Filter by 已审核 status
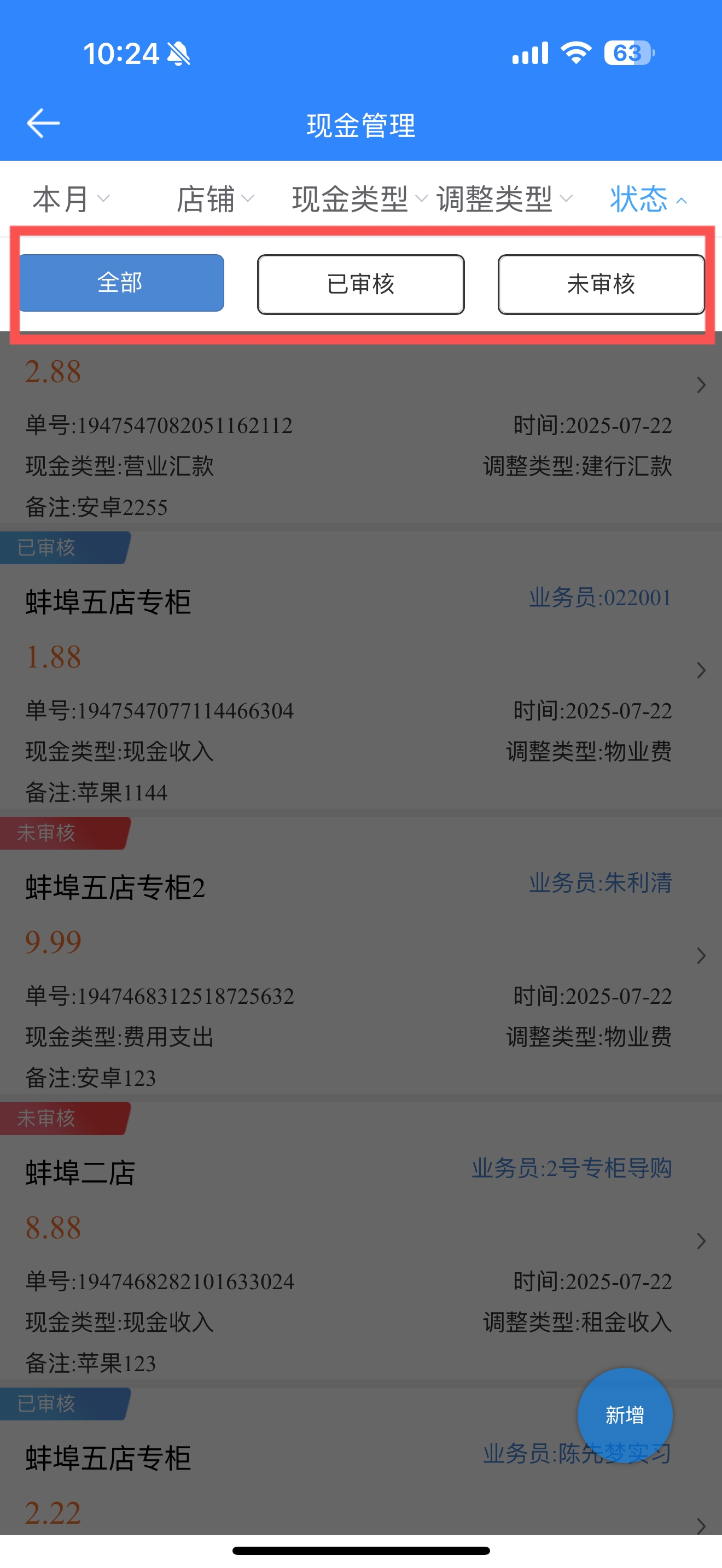Image resolution: width=722 pixels, height=1568 pixels. (361, 284)
